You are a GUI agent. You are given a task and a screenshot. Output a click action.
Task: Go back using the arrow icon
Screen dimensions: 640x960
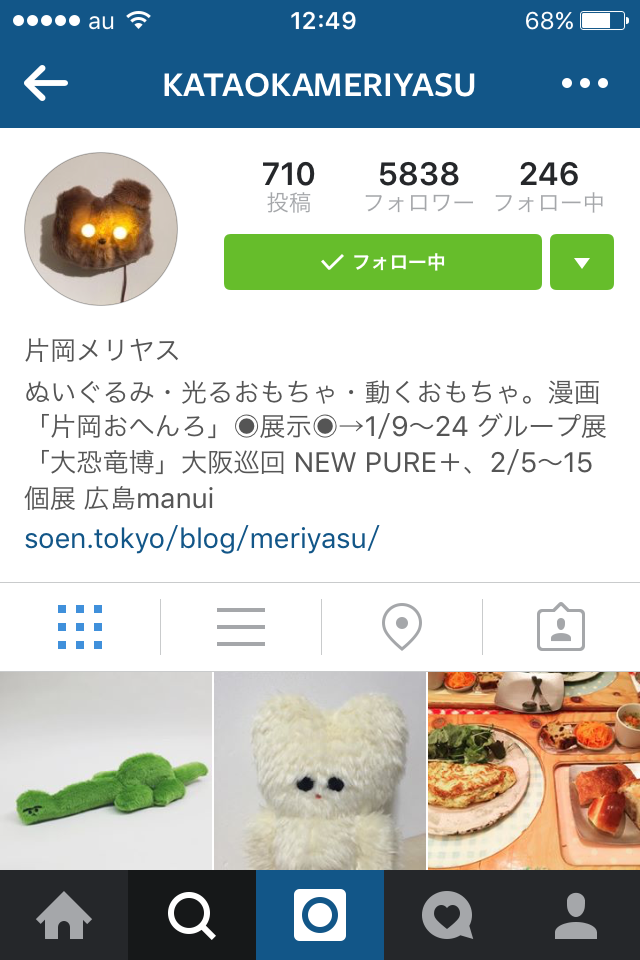pos(46,84)
